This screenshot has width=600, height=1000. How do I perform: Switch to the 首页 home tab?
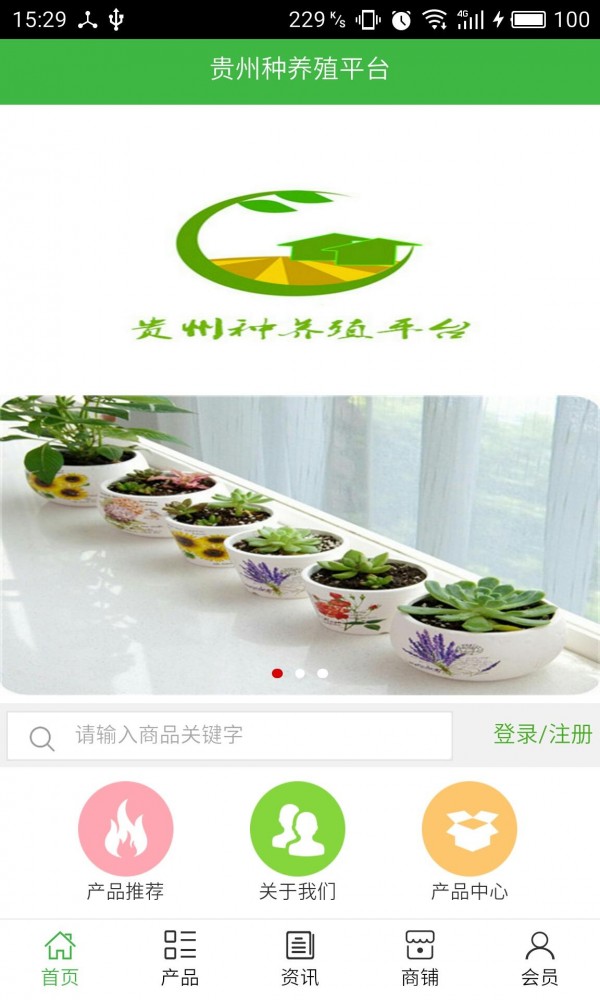[60, 958]
